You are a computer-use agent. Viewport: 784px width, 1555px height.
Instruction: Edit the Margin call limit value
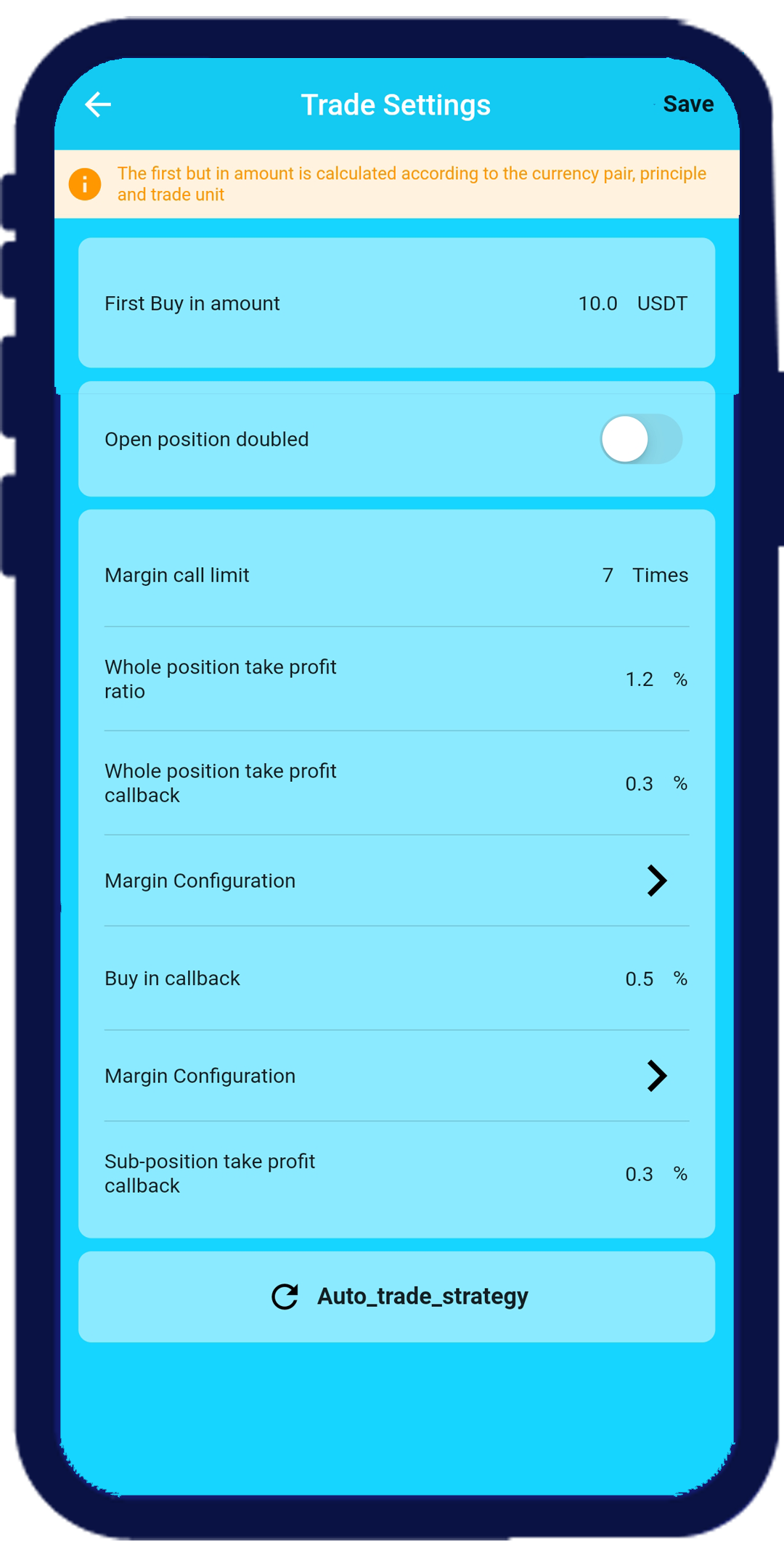[x=608, y=575]
